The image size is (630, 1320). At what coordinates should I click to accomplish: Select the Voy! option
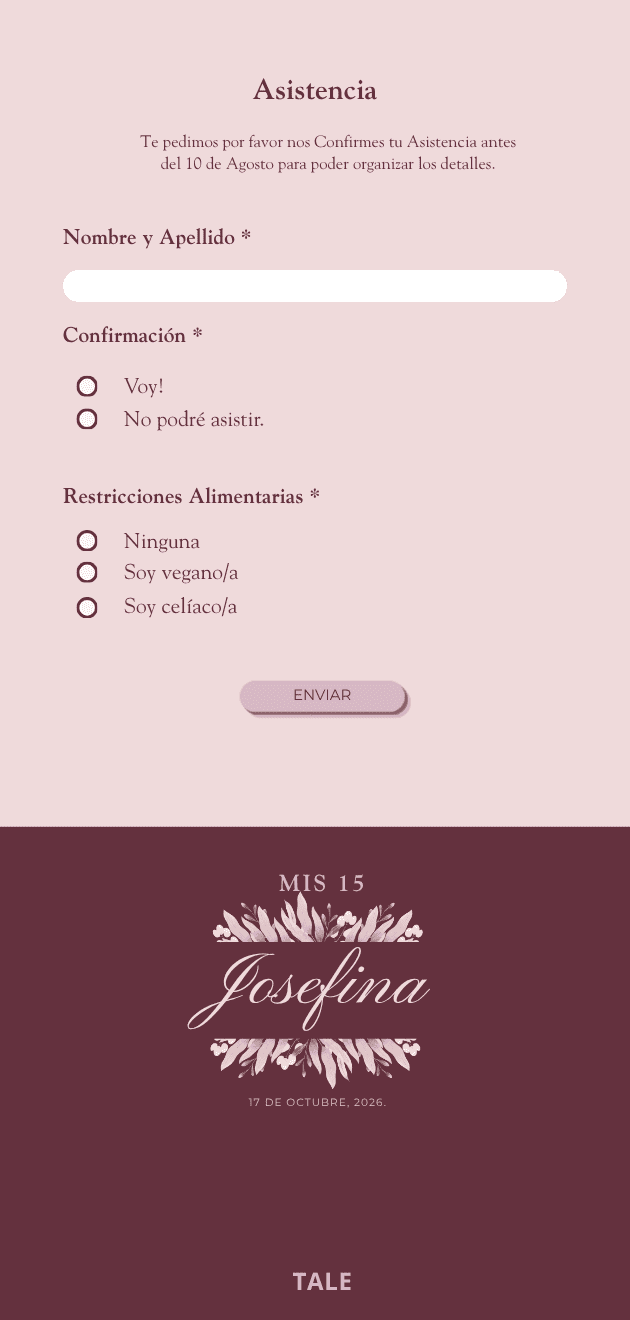coord(87,386)
